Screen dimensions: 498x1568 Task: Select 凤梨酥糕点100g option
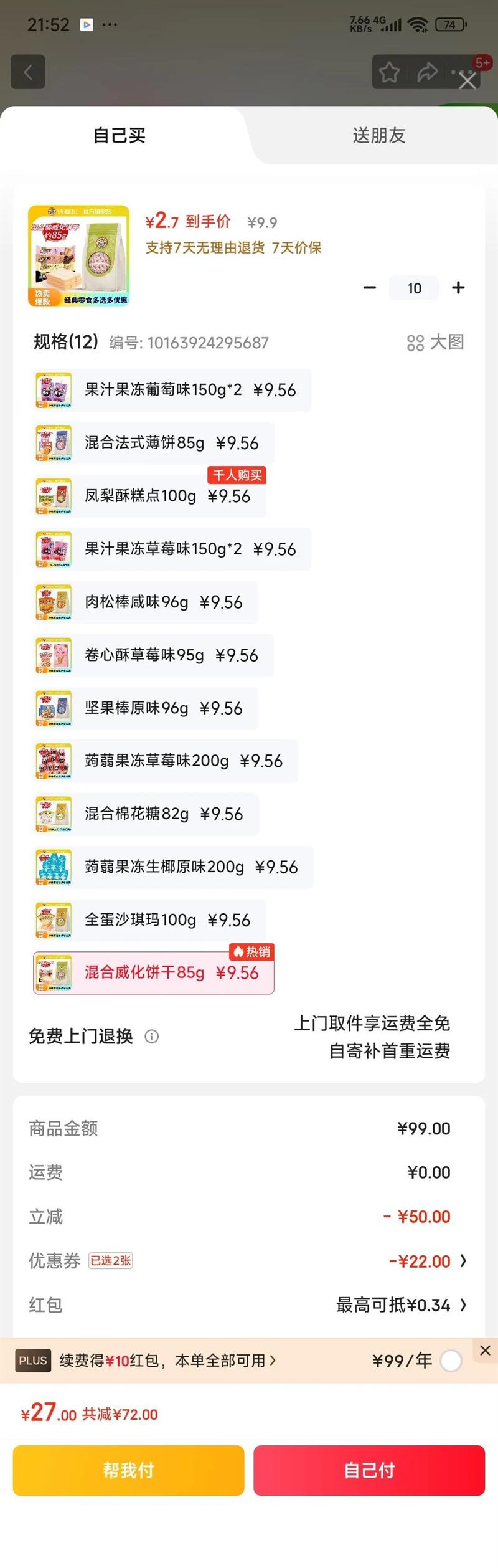(x=149, y=496)
